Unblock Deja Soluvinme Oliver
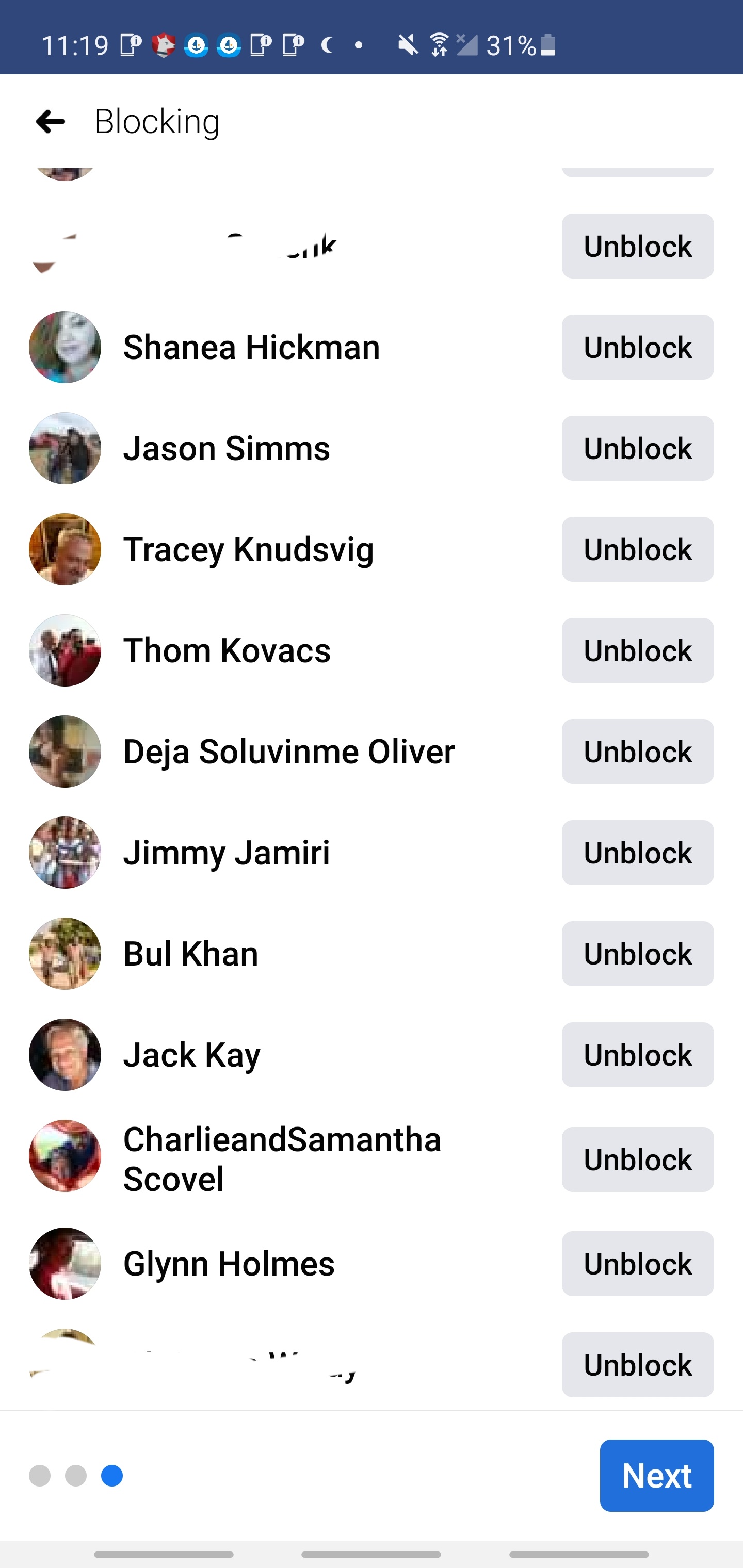The width and height of the screenshot is (743, 1568). [637, 752]
